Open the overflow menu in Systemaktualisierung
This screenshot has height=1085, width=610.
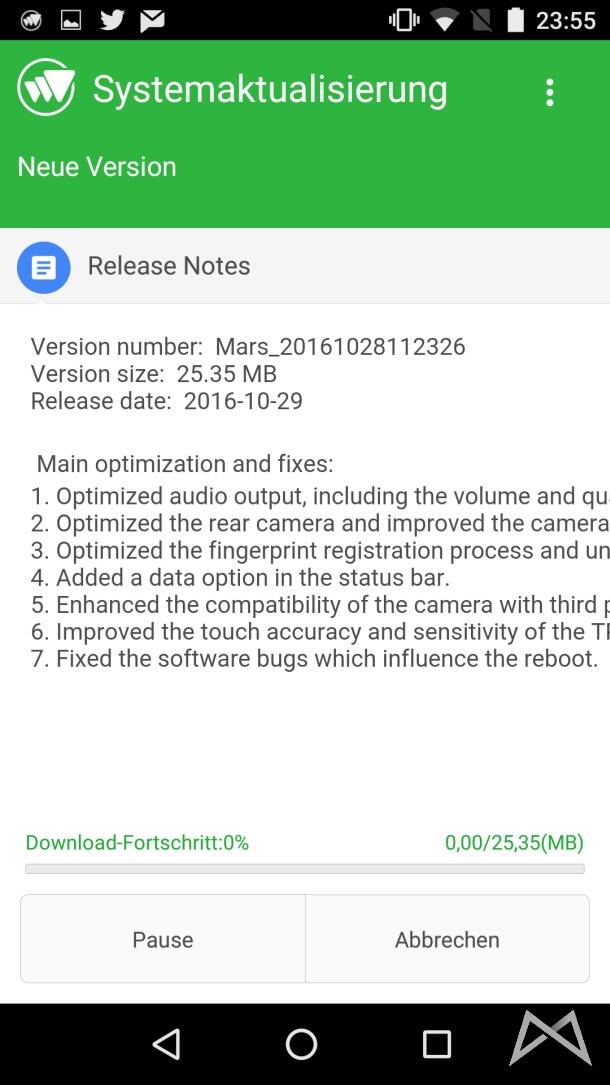pos(549,92)
